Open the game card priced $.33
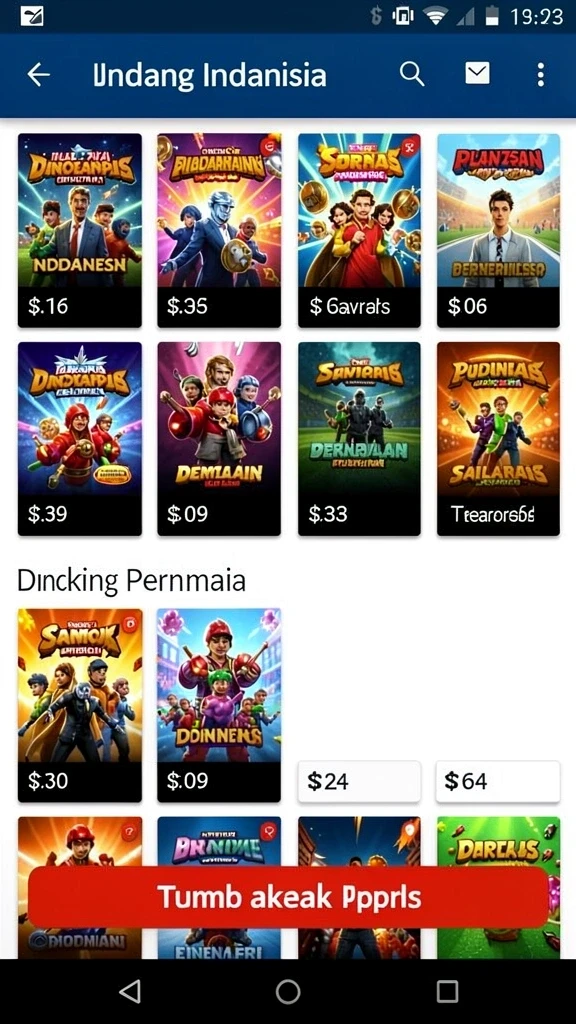The height and width of the screenshot is (1024, 576). pos(359,439)
